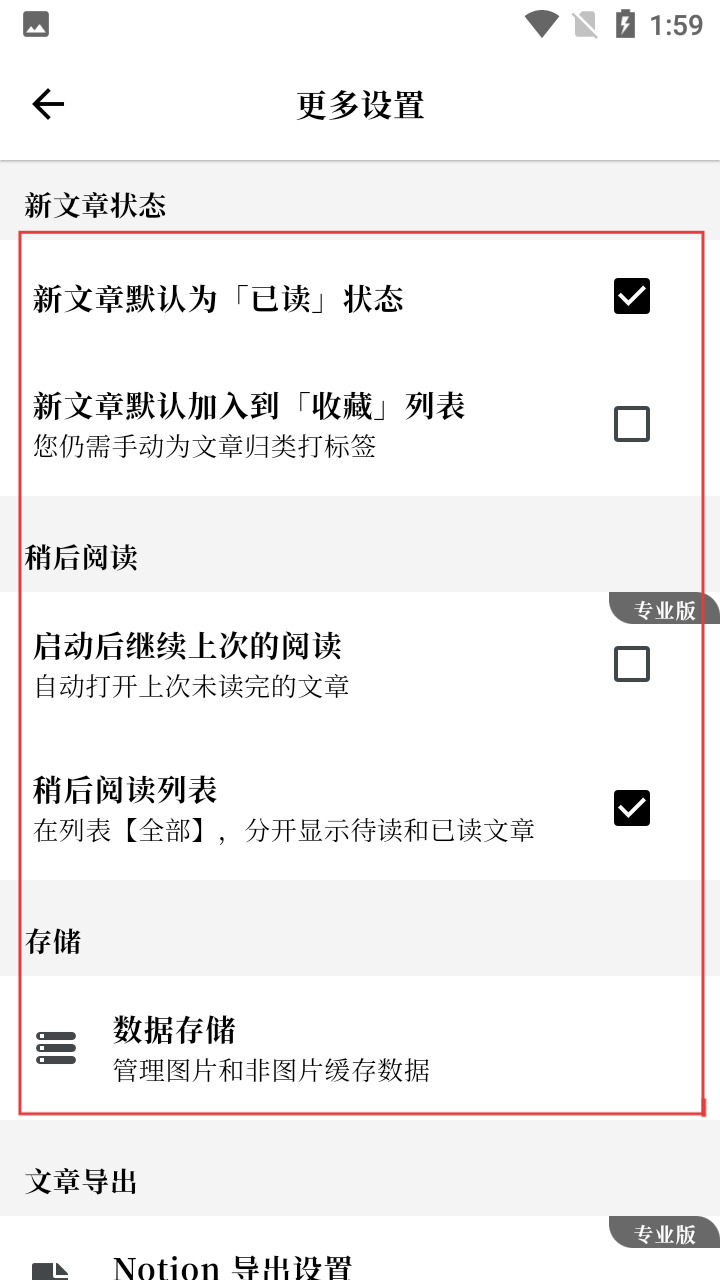Uncheck 新文章默认为「已读」状态

point(631,297)
